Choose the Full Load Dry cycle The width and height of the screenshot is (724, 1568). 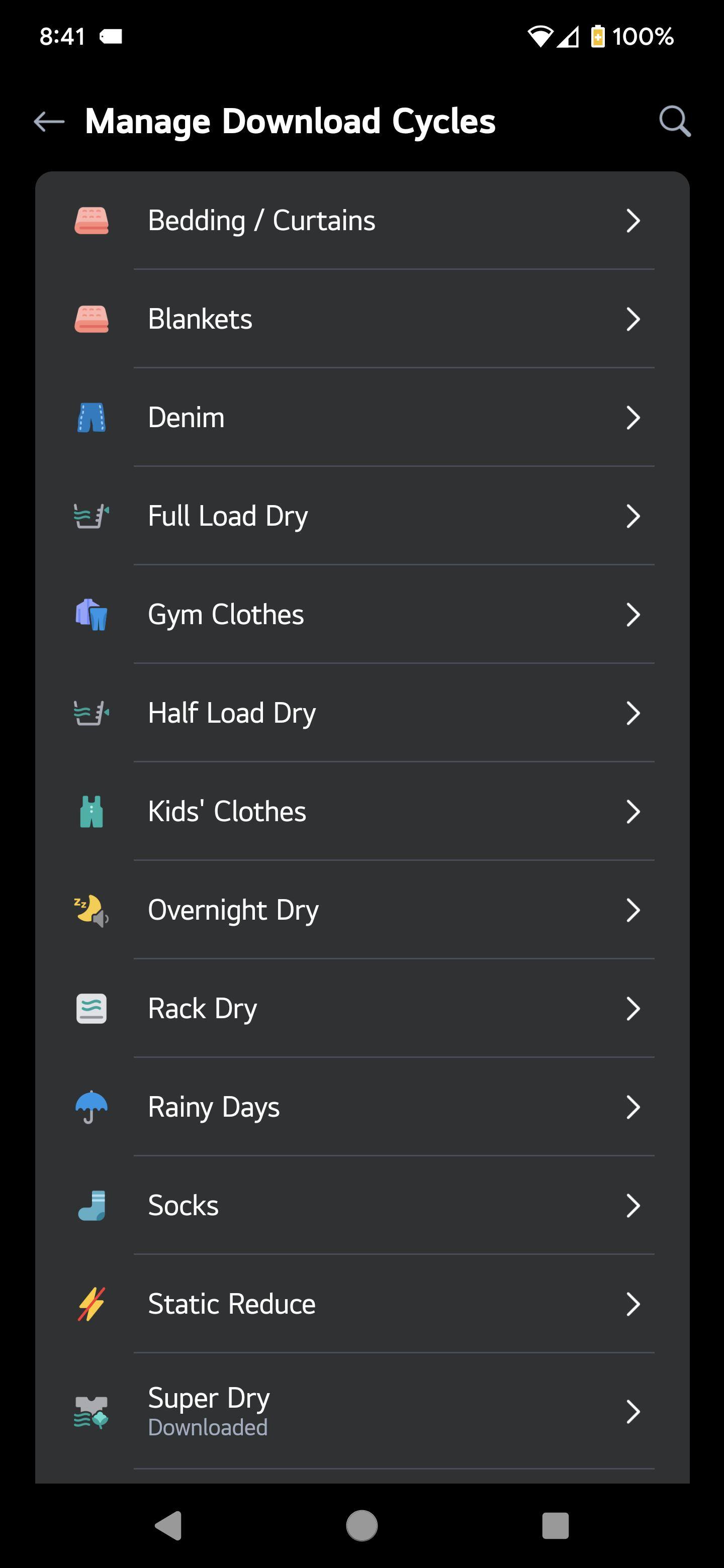(x=361, y=516)
